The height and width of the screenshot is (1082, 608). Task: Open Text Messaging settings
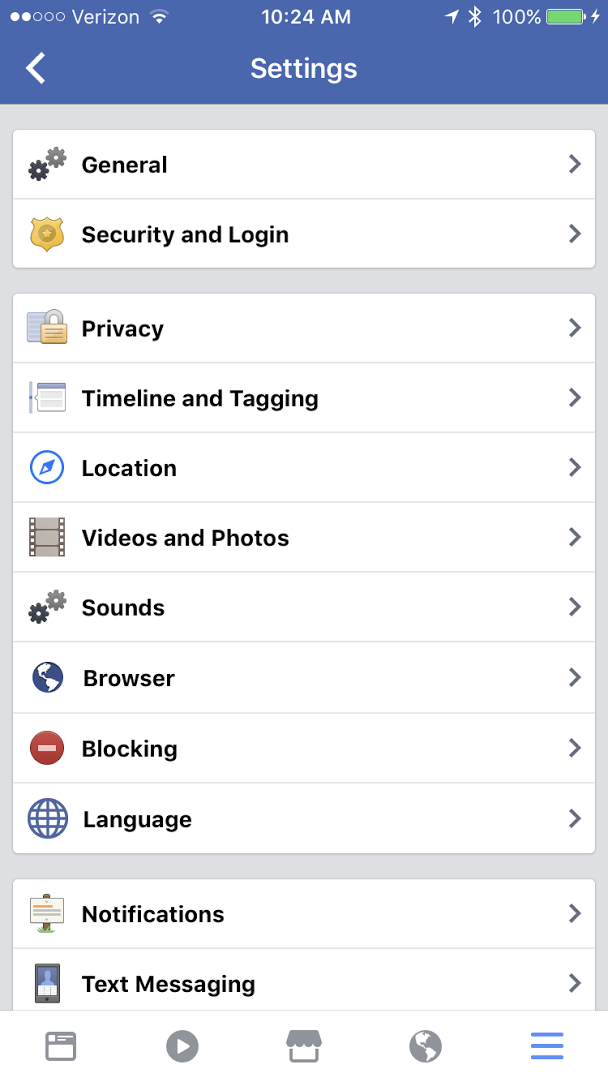pos(304,980)
